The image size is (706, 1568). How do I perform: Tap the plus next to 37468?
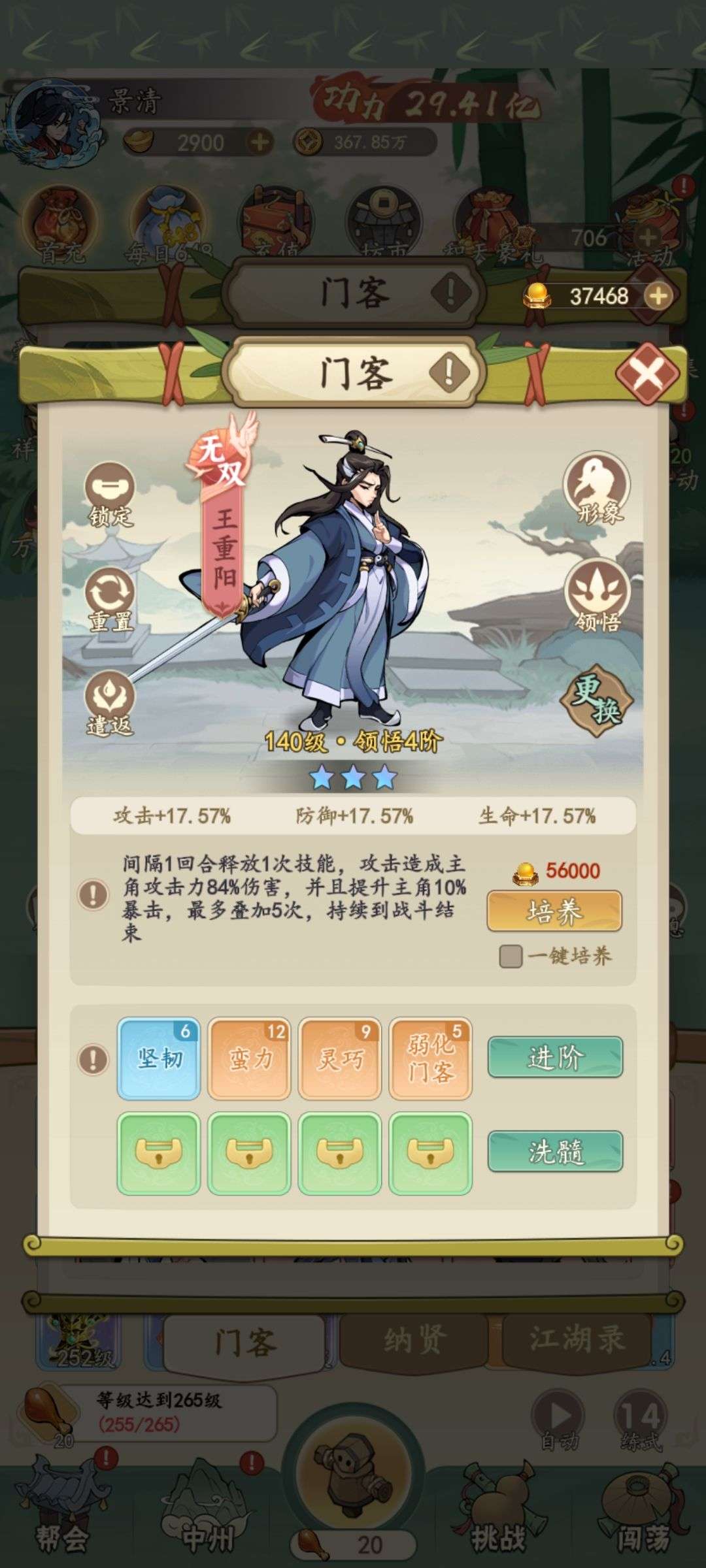point(658,296)
